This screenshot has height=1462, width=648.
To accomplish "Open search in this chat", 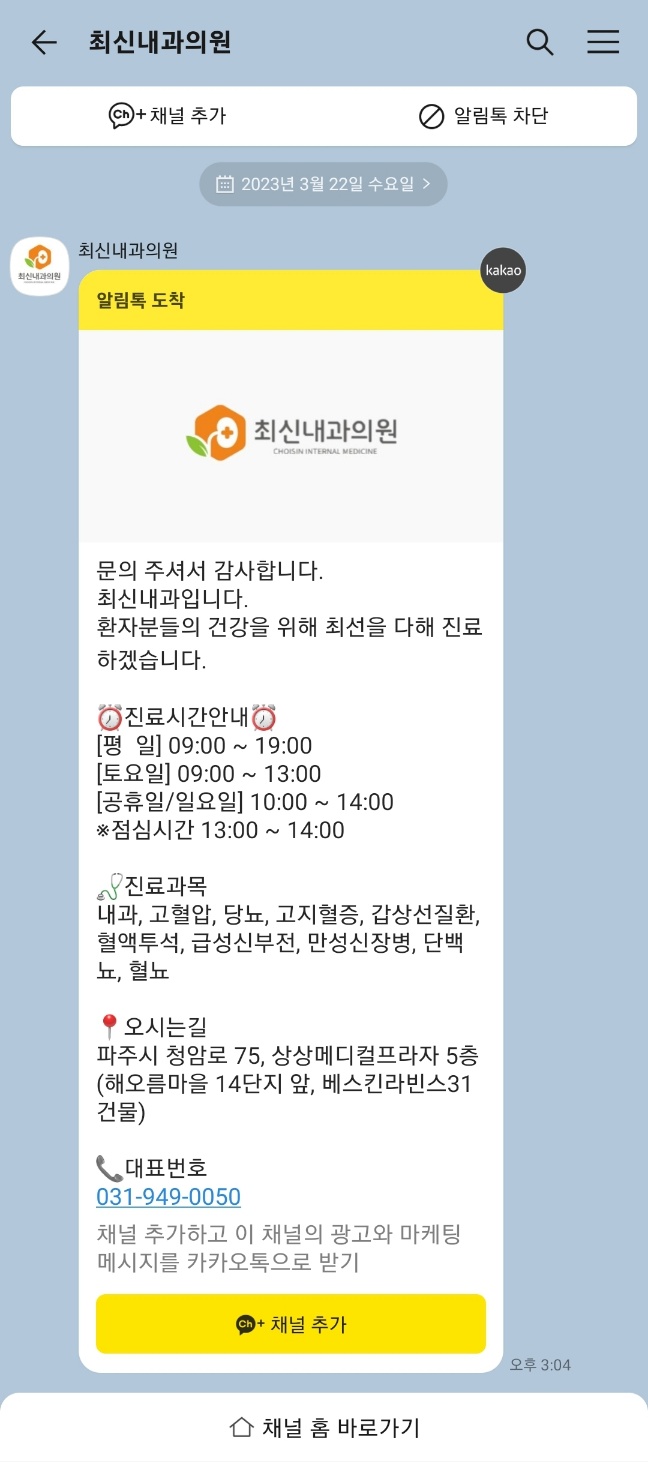I will [540, 42].
